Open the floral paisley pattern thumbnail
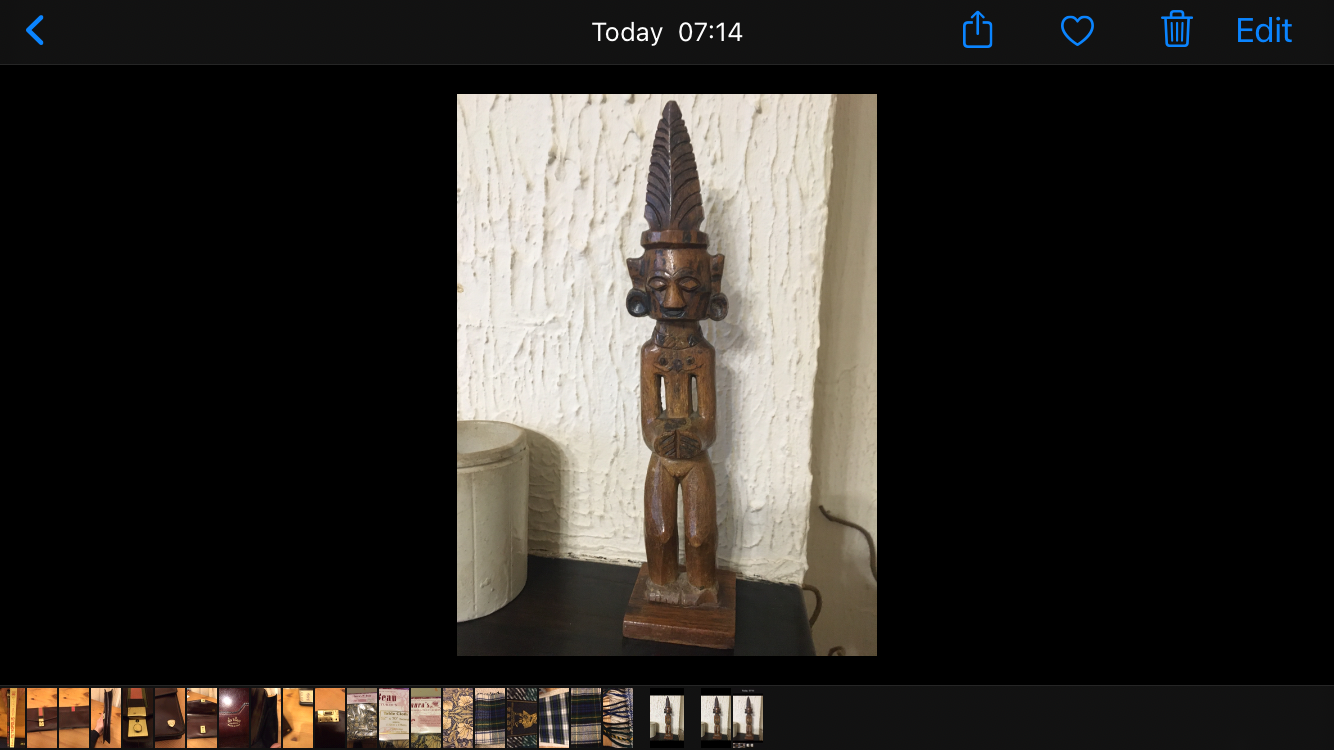This screenshot has width=1334, height=750. click(x=458, y=717)
